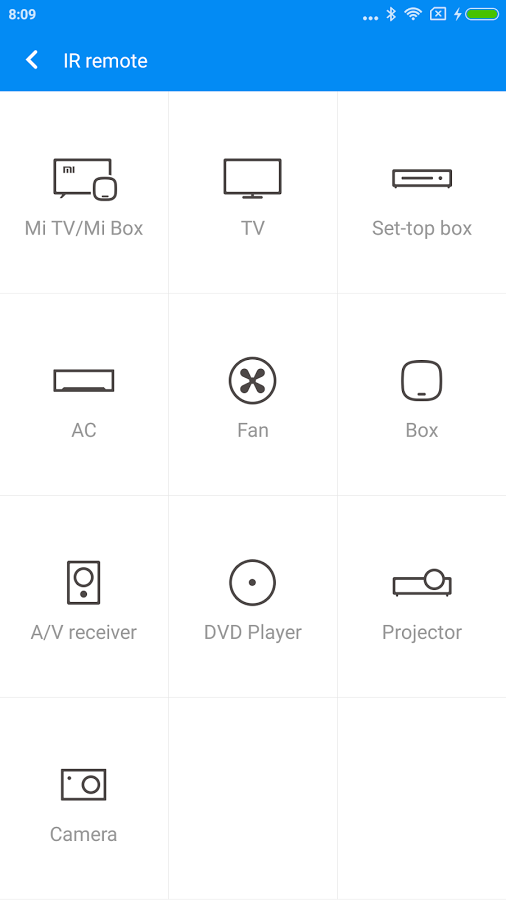Choose DVD Player
The image size is (506, 900).
pos(252,597)
